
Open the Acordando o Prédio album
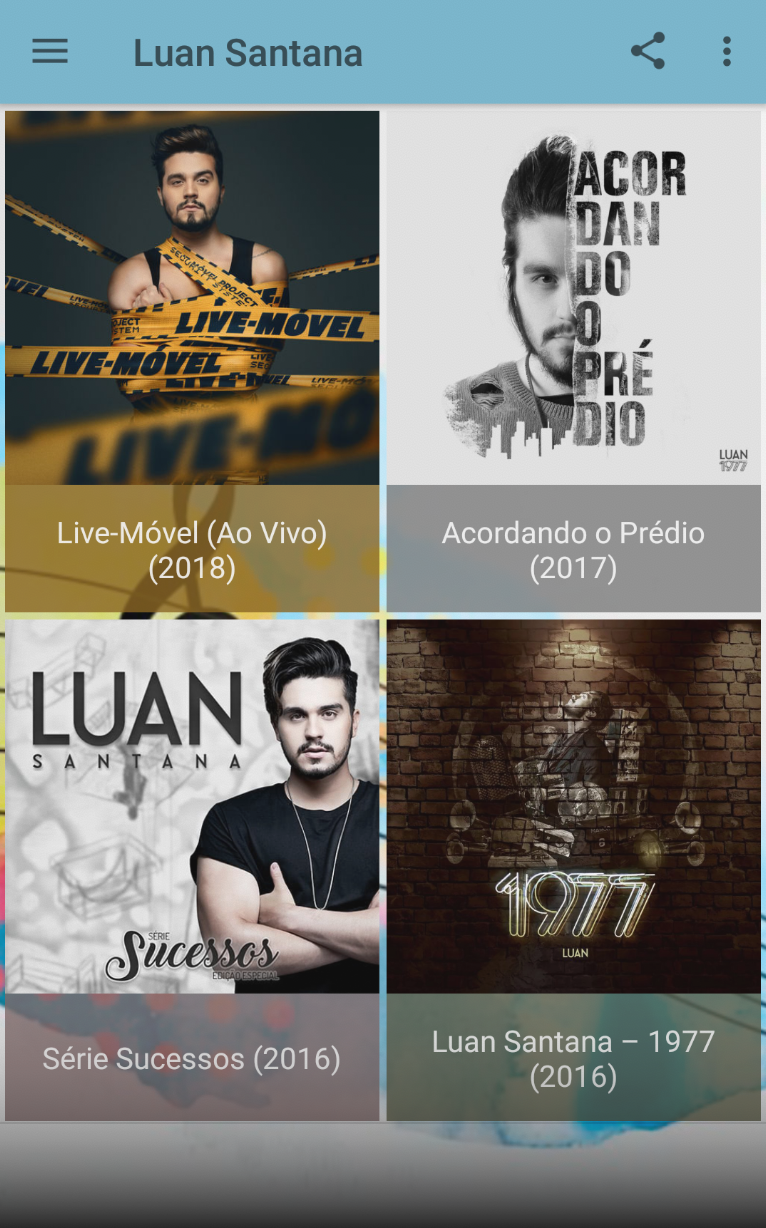(574, 361)
